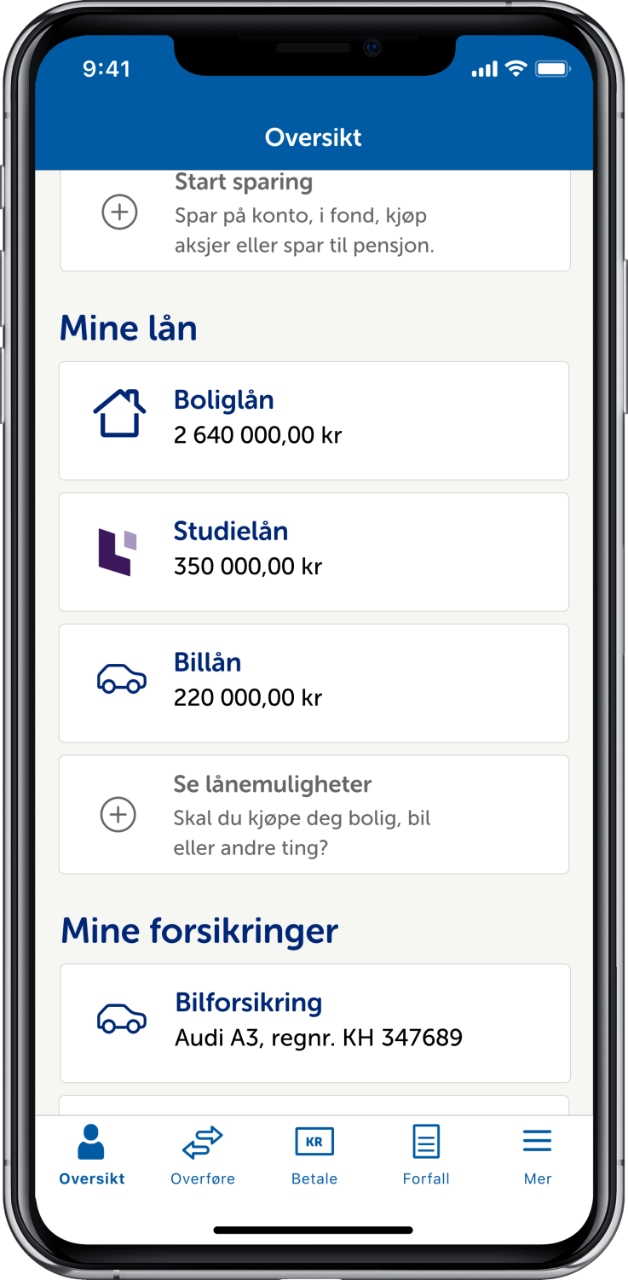View the Studielån loan card
Screen dimensions: 628x1280
pos(314,551)
